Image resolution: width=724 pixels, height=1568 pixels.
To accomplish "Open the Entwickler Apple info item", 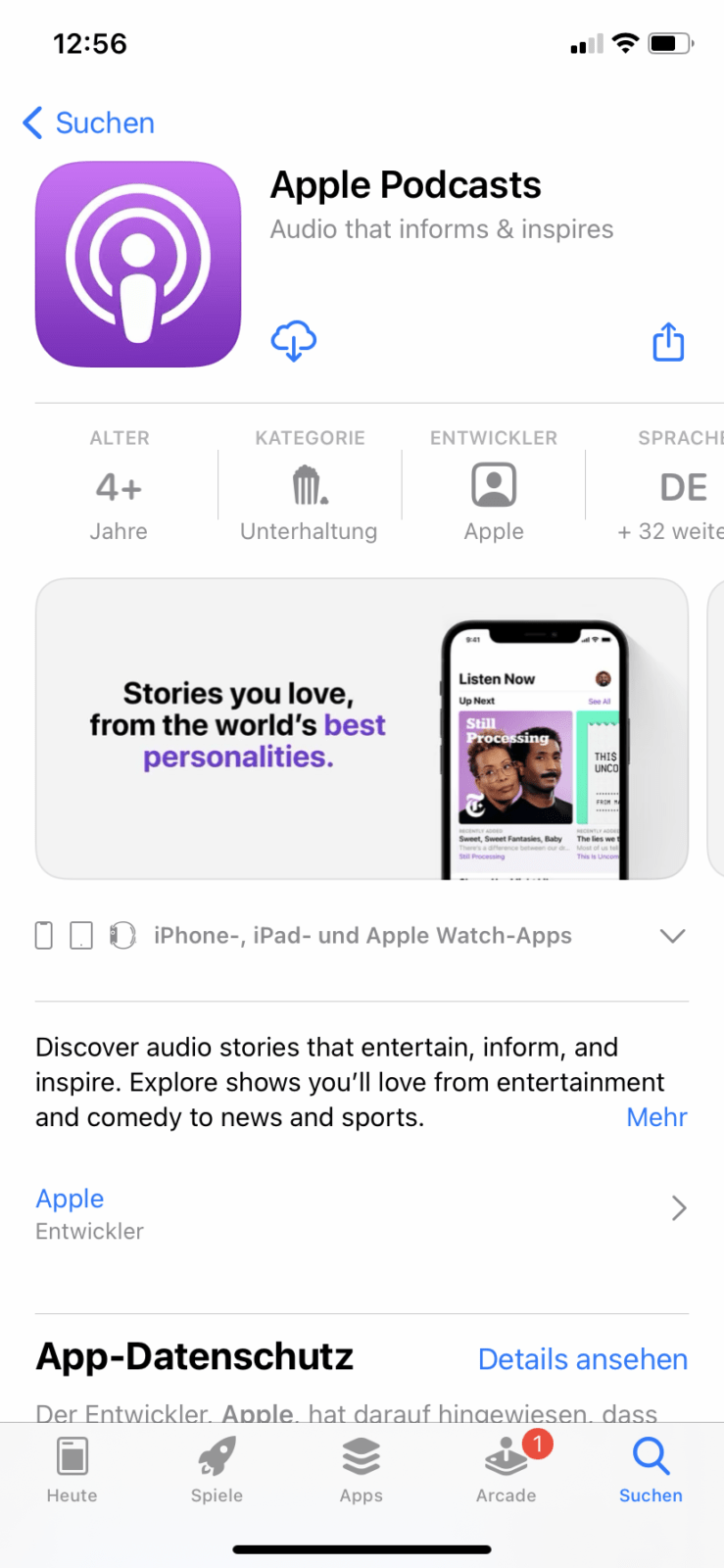I will tap(494, 486).
